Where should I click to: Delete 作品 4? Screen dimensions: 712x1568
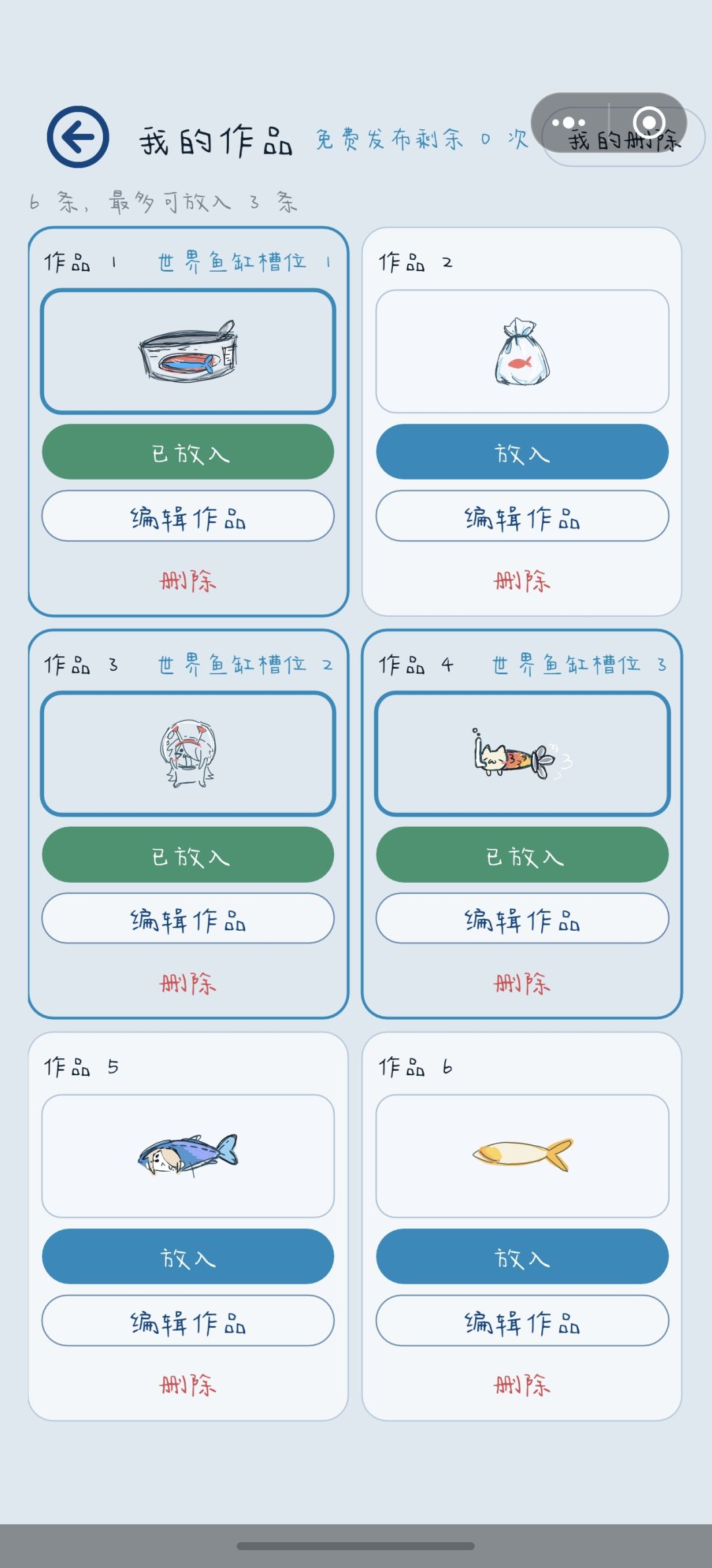point(522,983)
